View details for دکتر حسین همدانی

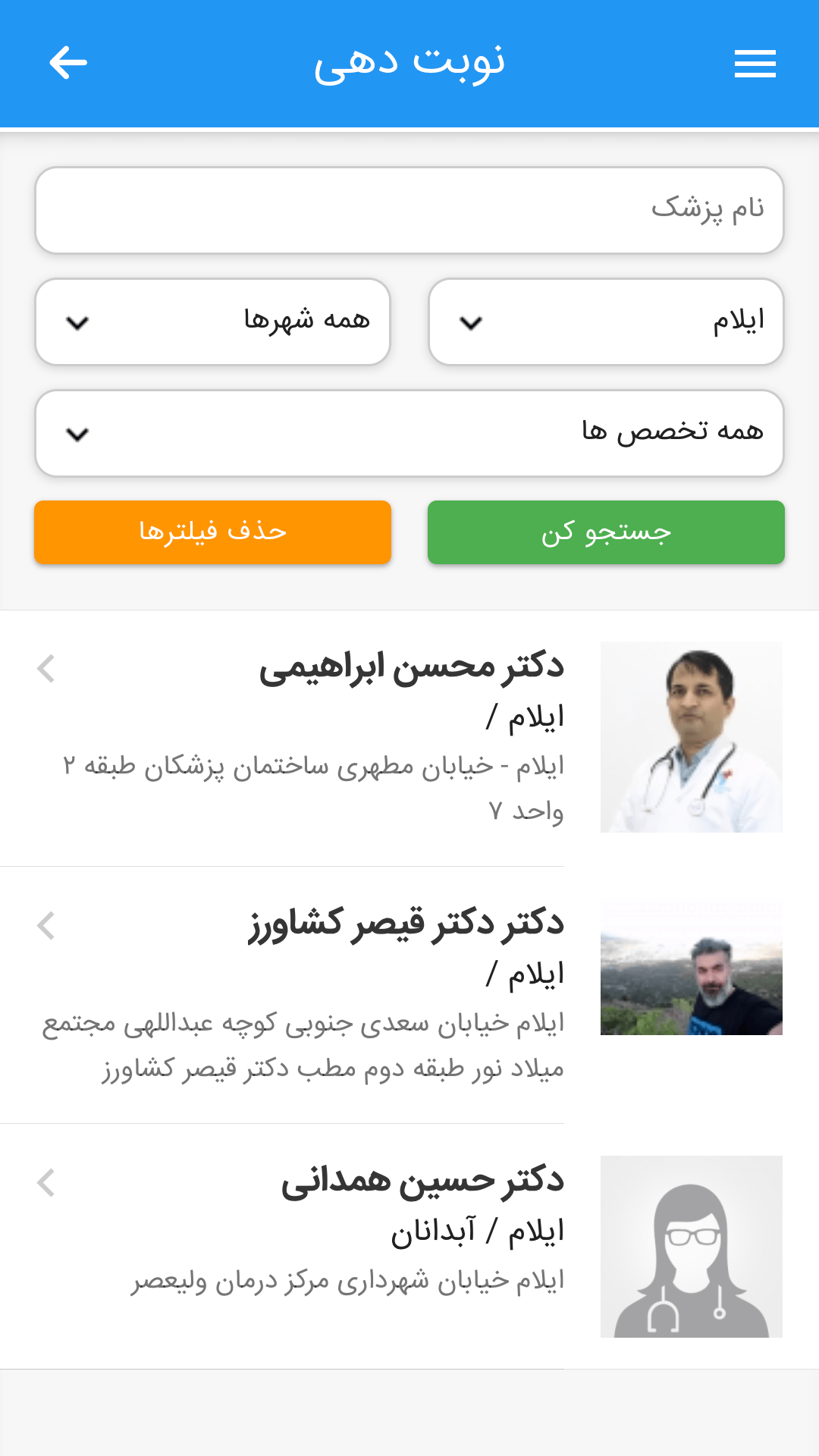(409, 1246)
